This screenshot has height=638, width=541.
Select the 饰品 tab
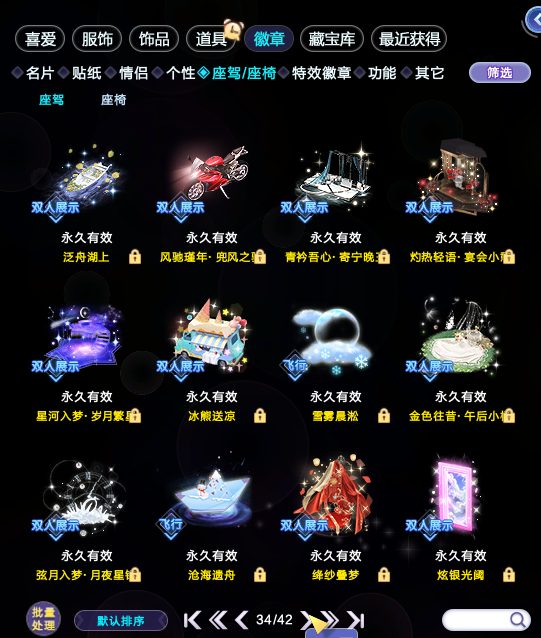point(154,39)
